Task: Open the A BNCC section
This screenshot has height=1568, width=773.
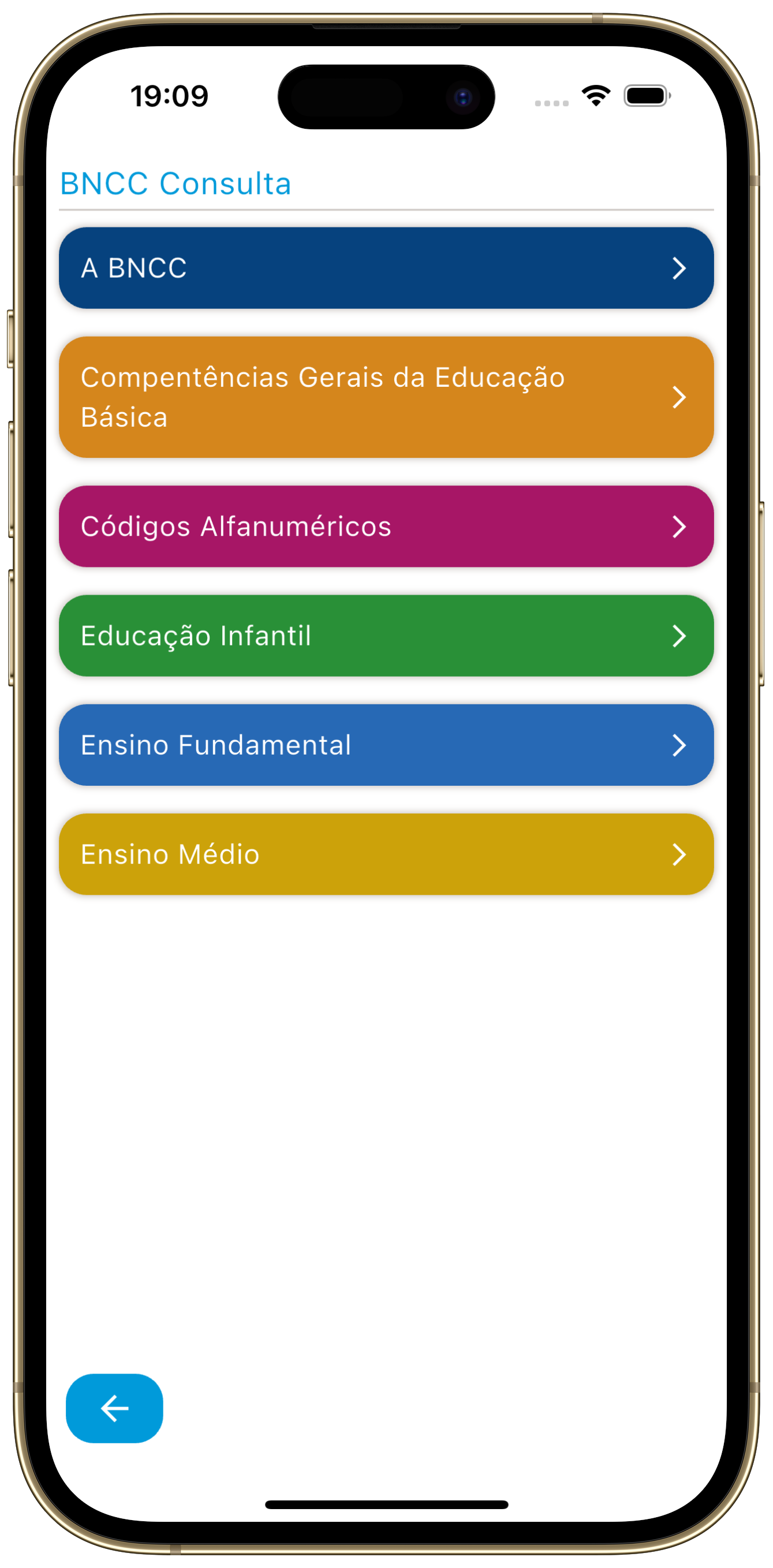Action: point(386,268)
